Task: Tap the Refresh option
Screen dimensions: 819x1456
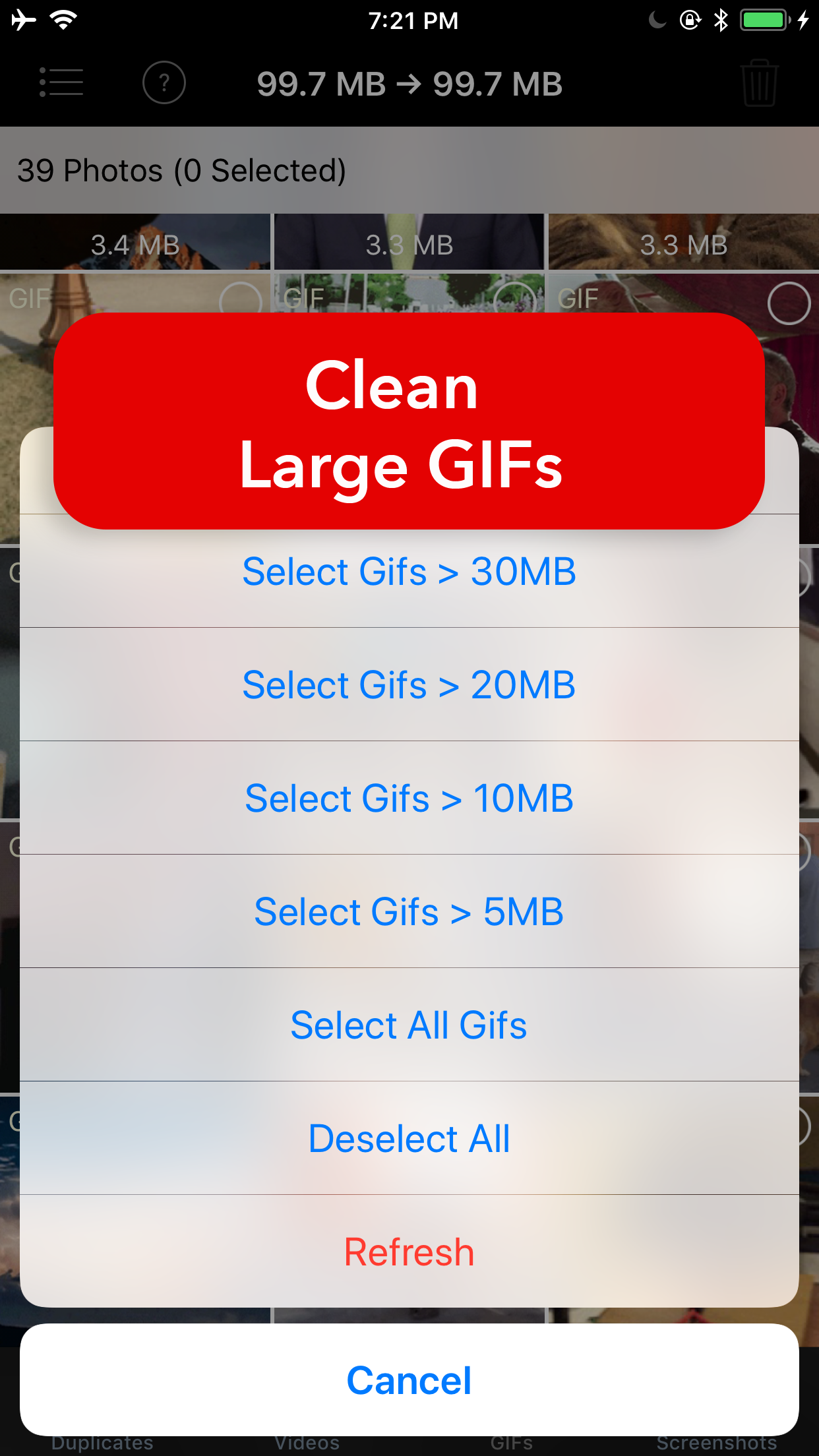Action: (409, 1251)
